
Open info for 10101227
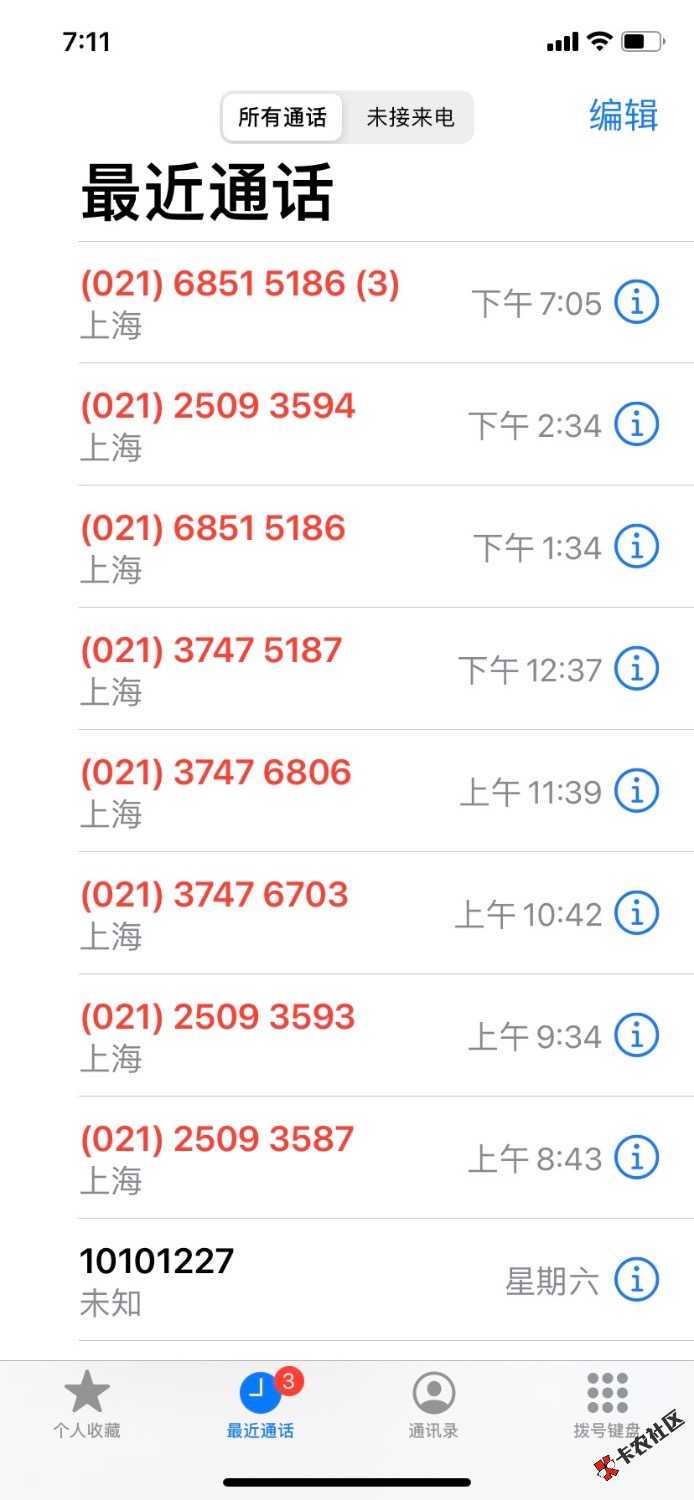pos(636,1278)
